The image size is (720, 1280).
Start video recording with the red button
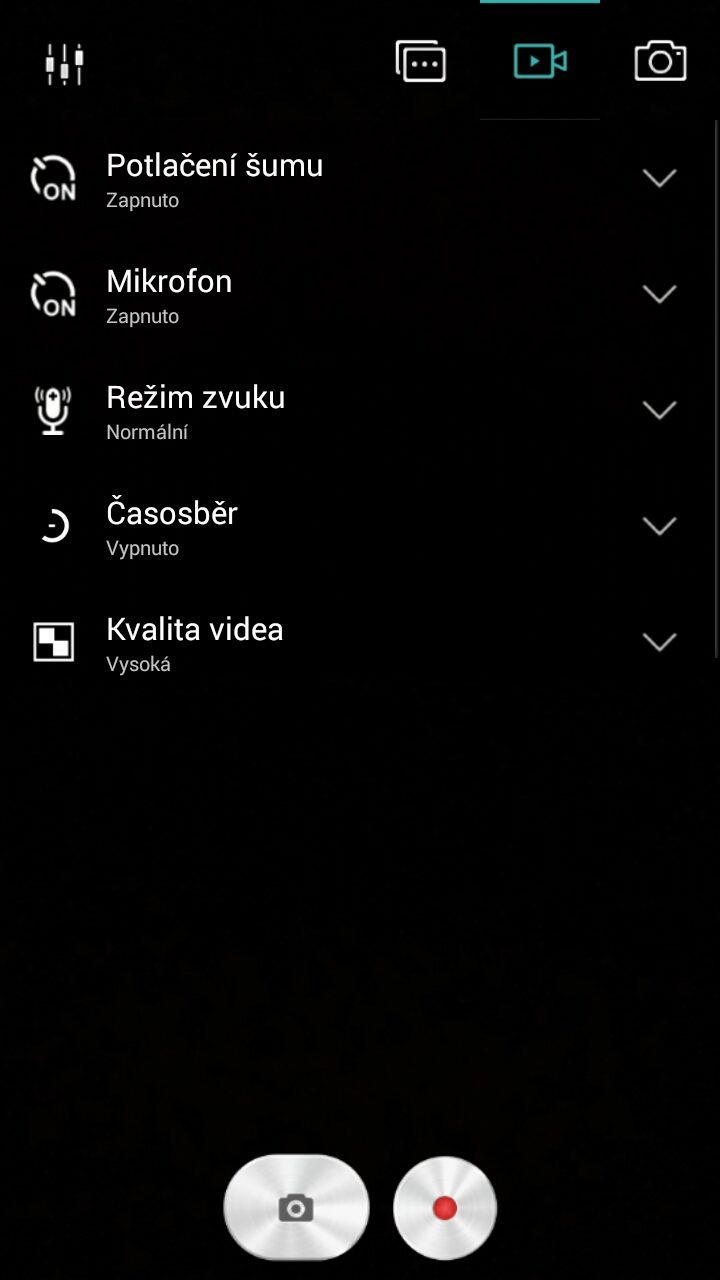[x=445, y=1208]
